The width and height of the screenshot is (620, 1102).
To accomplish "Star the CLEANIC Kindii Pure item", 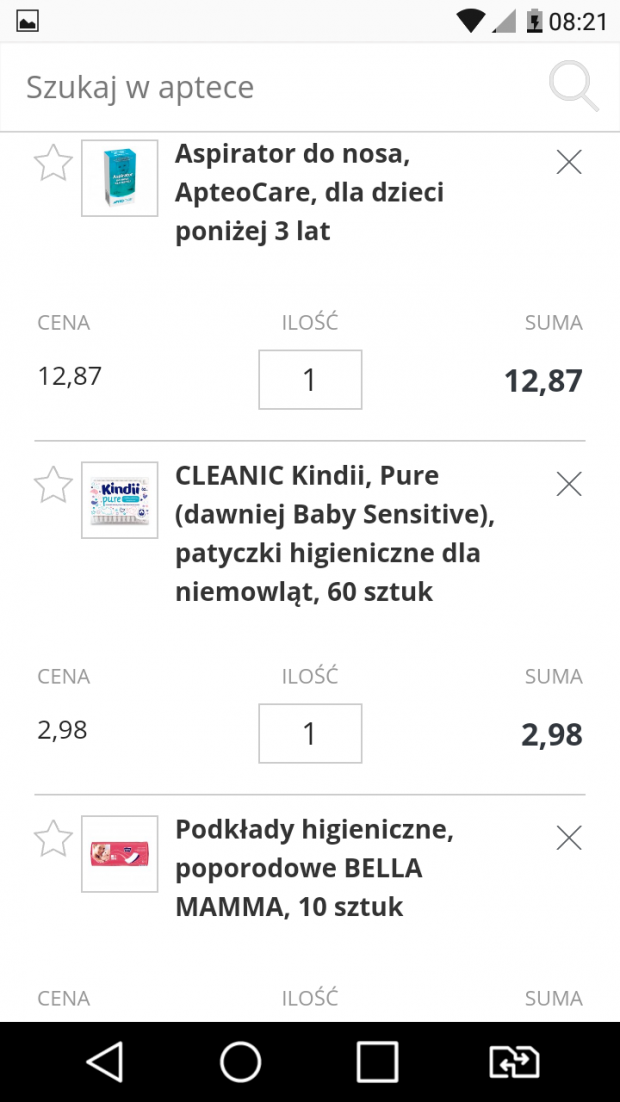I will point(53,485).
